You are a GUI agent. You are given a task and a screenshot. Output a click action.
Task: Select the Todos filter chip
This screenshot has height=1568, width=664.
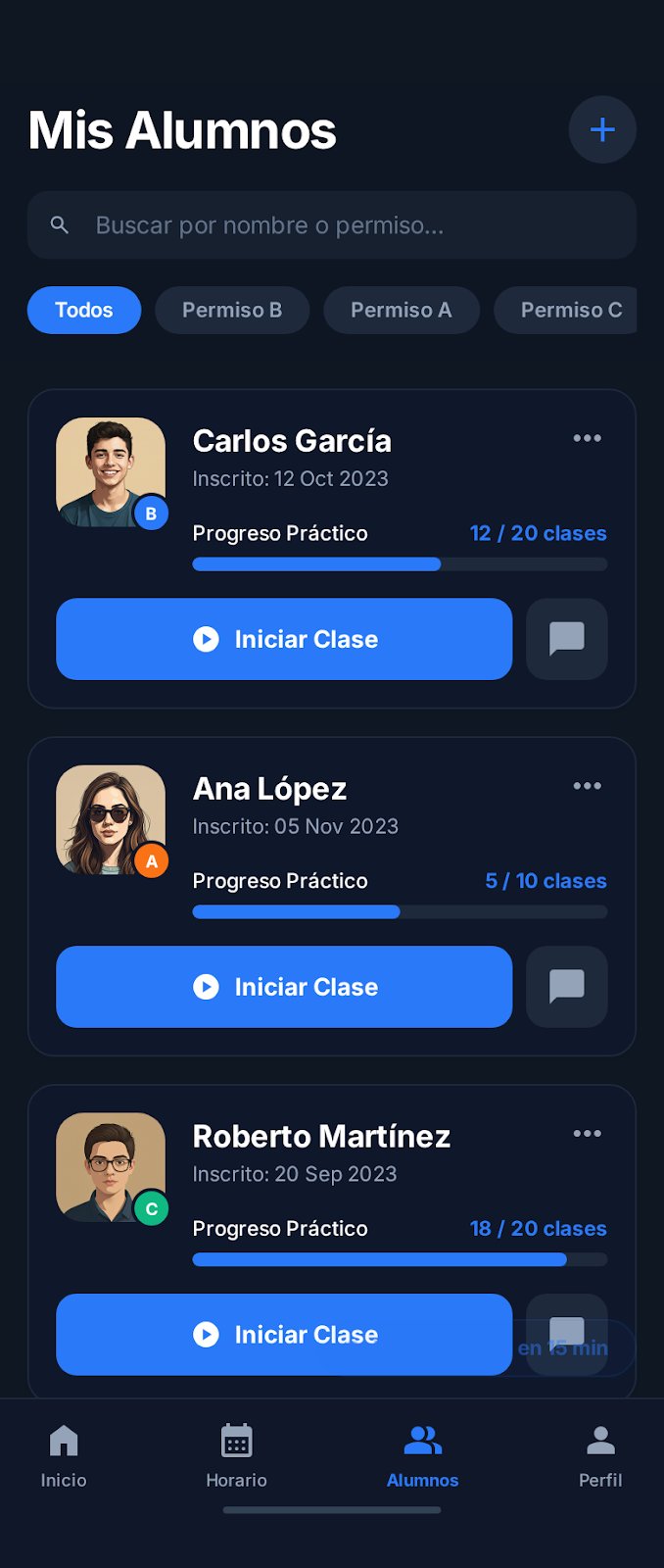(x=84, y=310)
